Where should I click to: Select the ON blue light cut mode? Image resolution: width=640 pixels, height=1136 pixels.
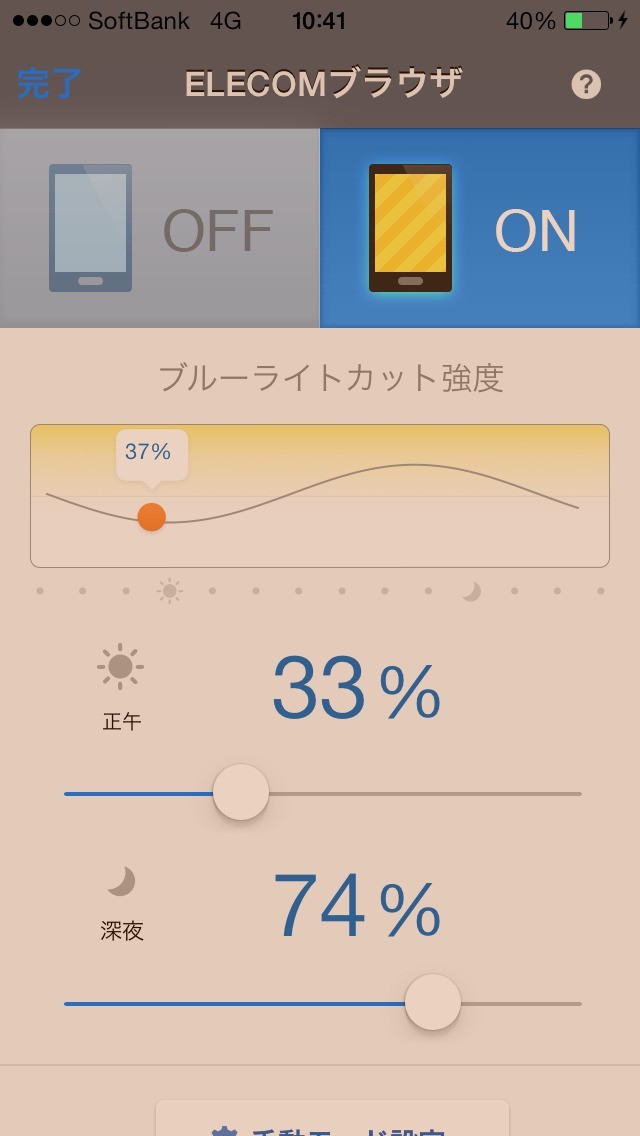click(480, 229)
